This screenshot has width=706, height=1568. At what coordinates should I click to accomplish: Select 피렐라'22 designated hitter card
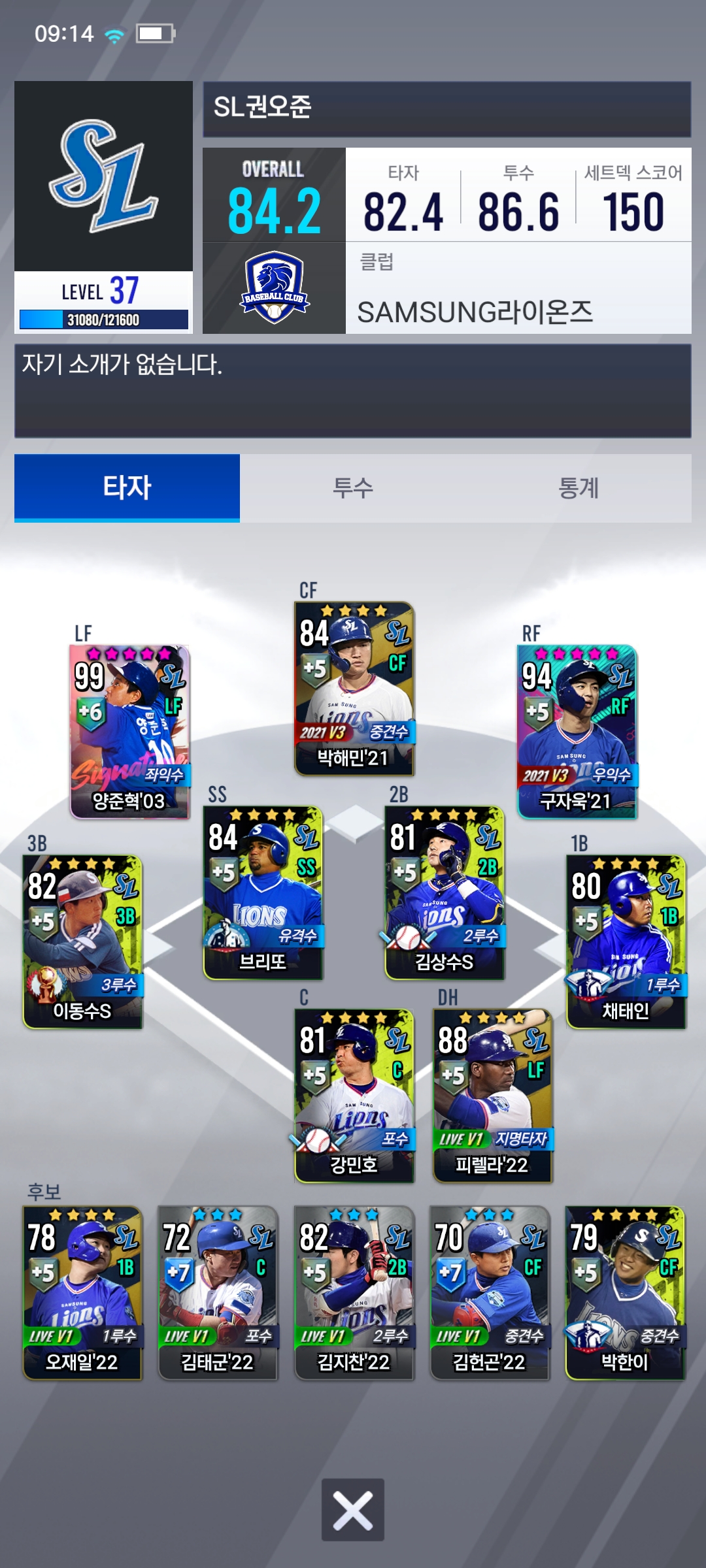point(492,1096)
